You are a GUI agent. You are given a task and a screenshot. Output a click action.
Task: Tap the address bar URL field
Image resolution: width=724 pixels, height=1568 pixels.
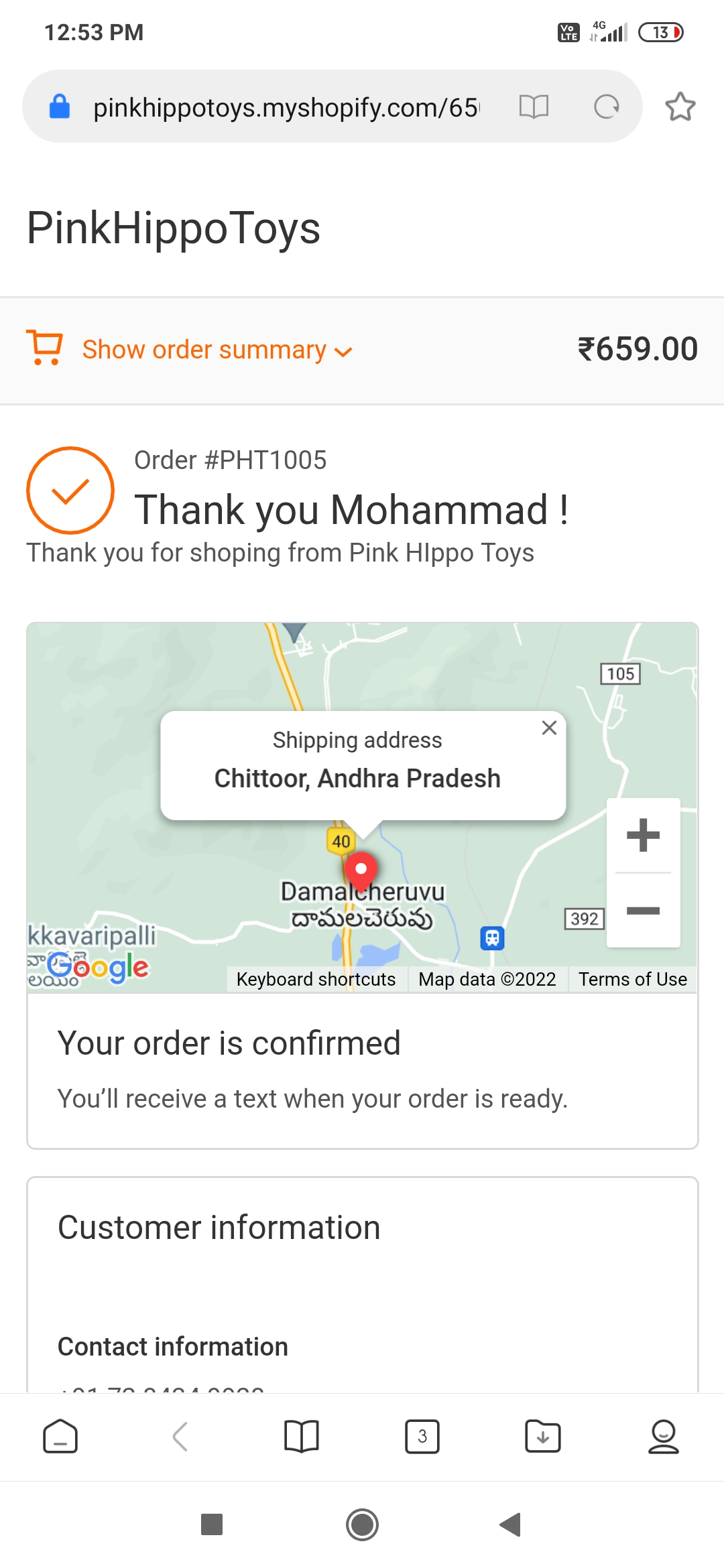click(286, 107)
